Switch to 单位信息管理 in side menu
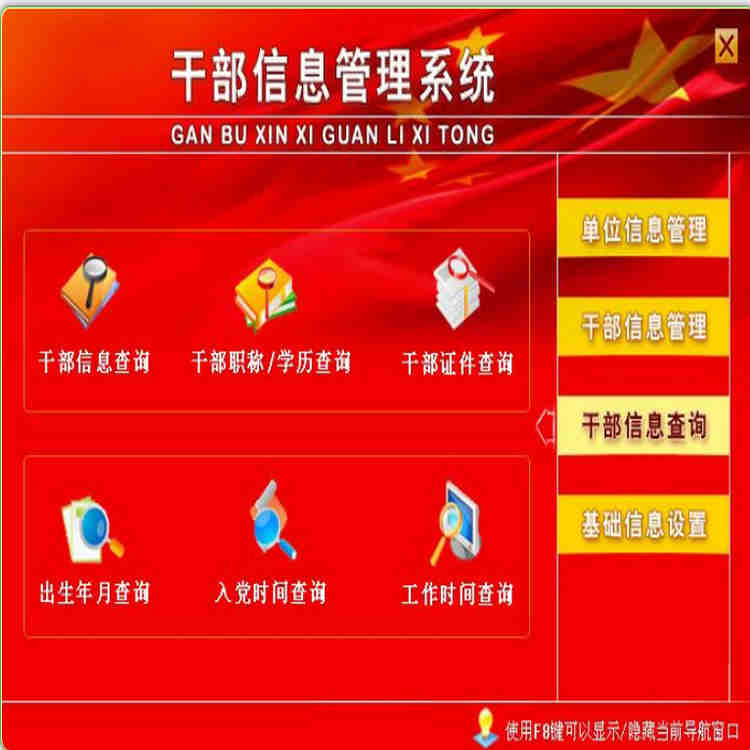This screenshot has height=750, width=750. (644, 230)
